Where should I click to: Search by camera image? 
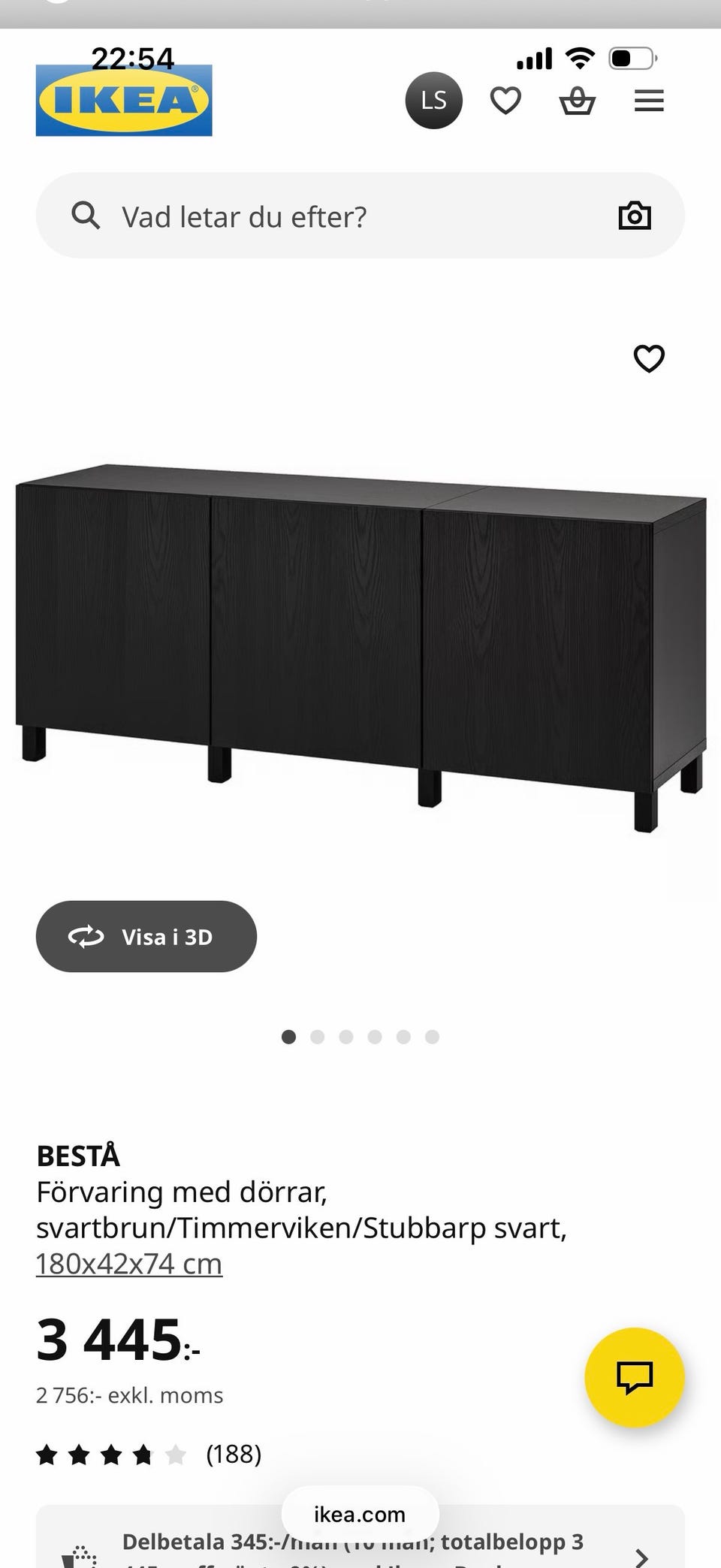click(x=635, y=216)
